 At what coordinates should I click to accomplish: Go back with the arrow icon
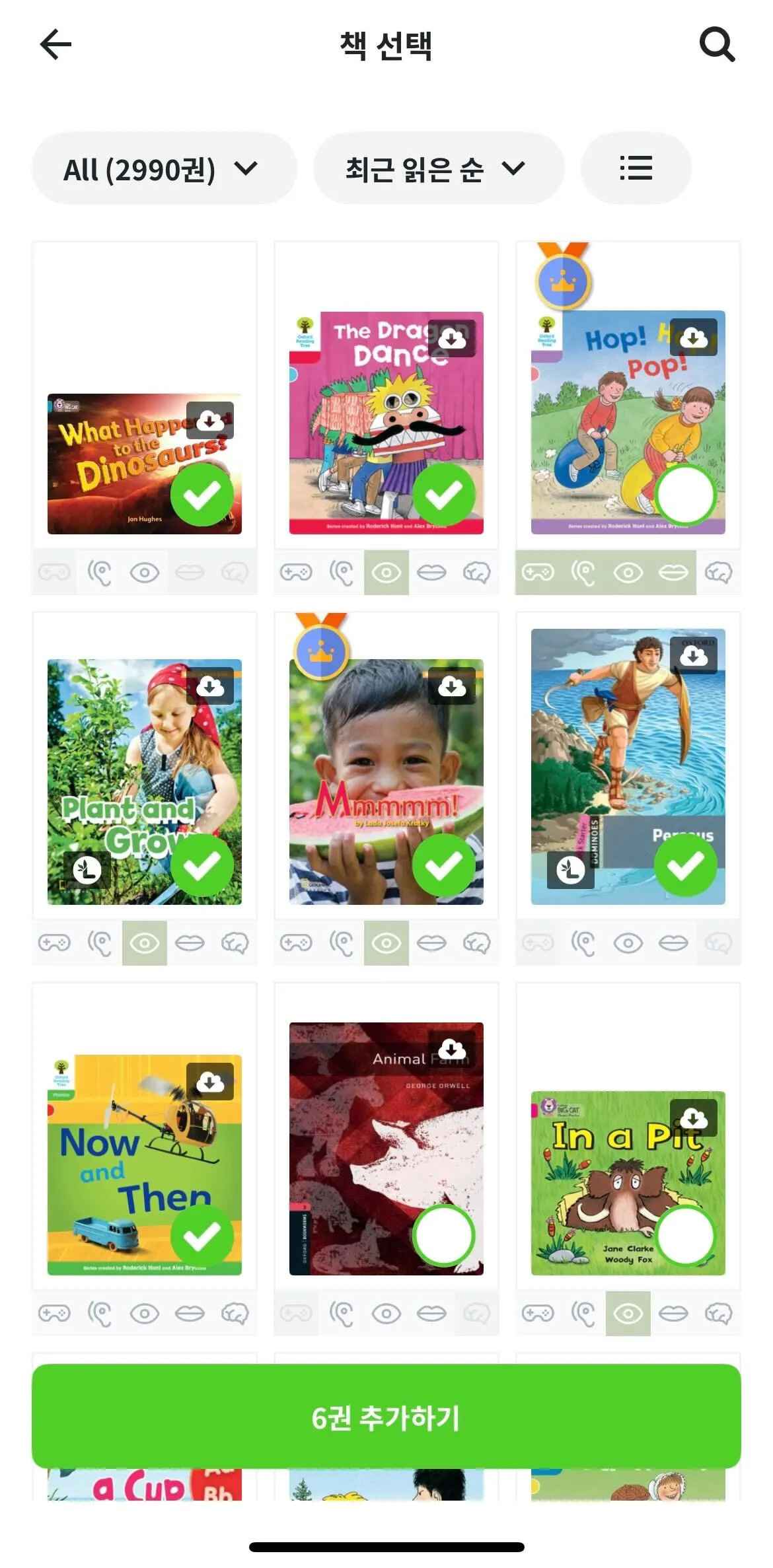click(55, 45)
